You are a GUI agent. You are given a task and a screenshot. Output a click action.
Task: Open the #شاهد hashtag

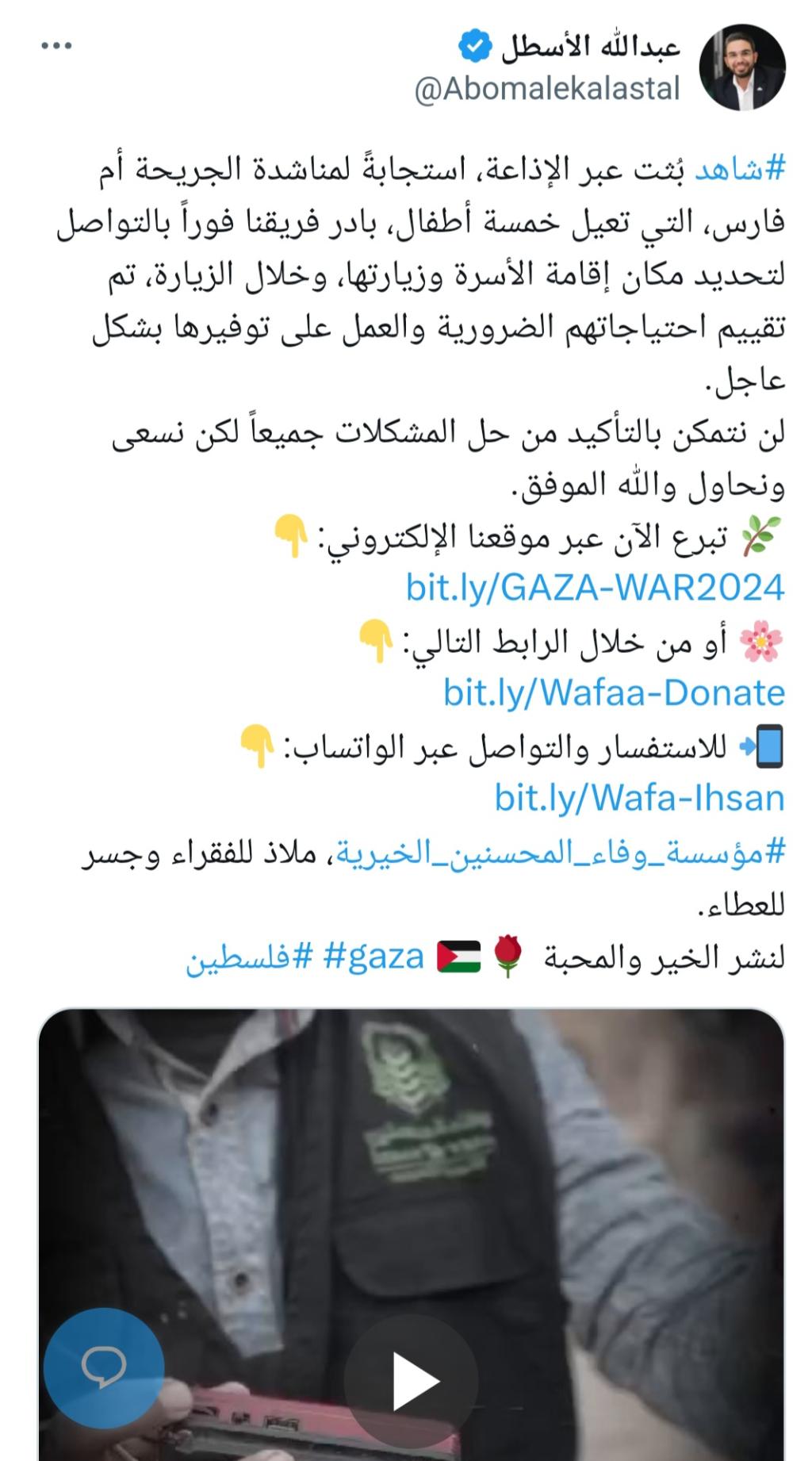[x=740, y=169]
